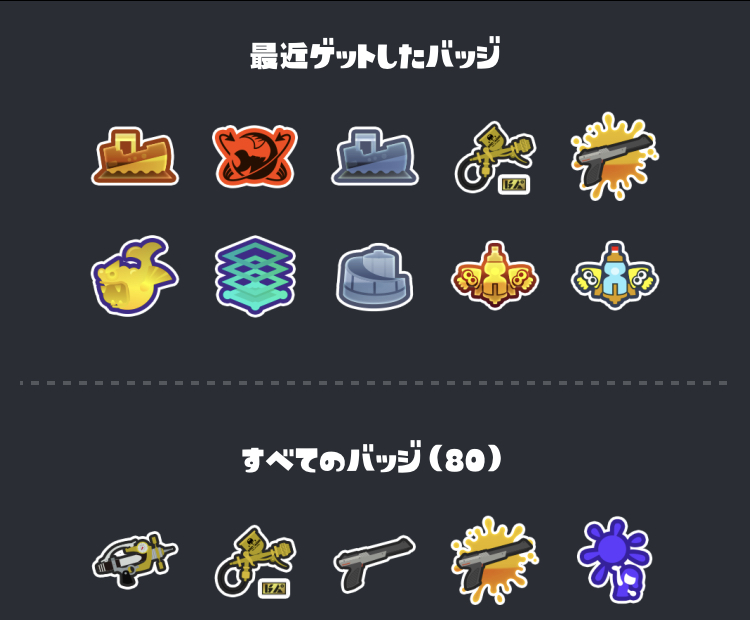View the blue winged bottle badge
The height and width of the screenshot is (620, 750).
pyautogui.click(x=614, y=275)
